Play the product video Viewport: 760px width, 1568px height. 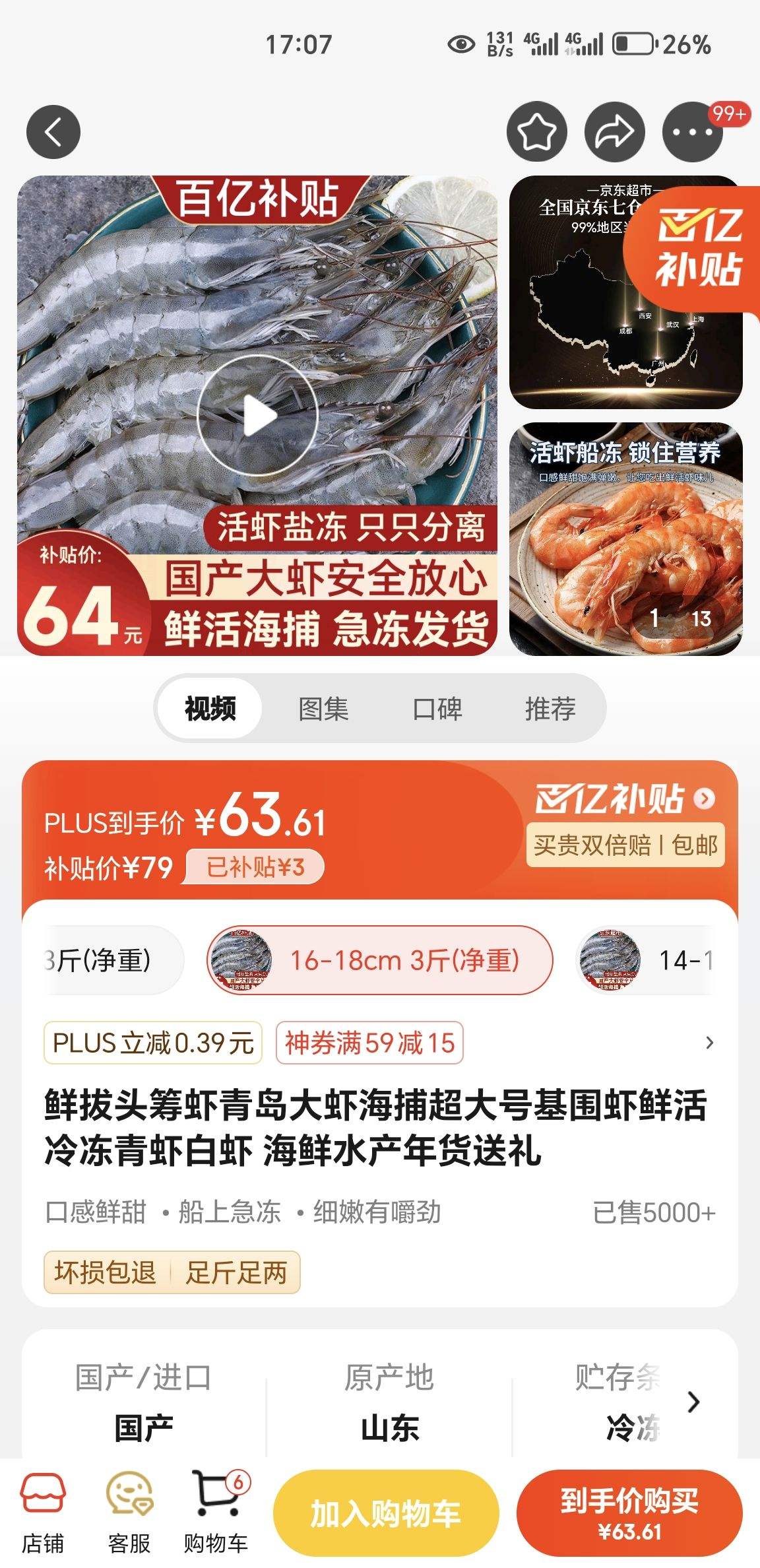[x=257, y=416]
